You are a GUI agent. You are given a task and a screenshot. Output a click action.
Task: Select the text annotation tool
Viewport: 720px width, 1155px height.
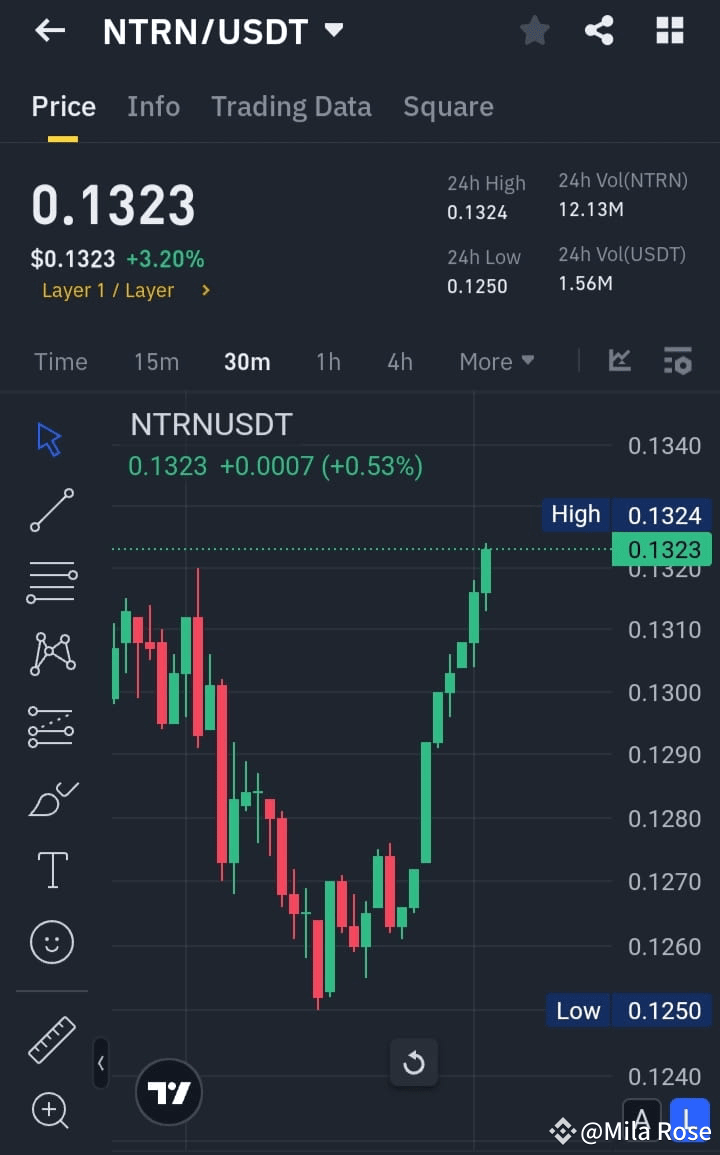(50, 870)
